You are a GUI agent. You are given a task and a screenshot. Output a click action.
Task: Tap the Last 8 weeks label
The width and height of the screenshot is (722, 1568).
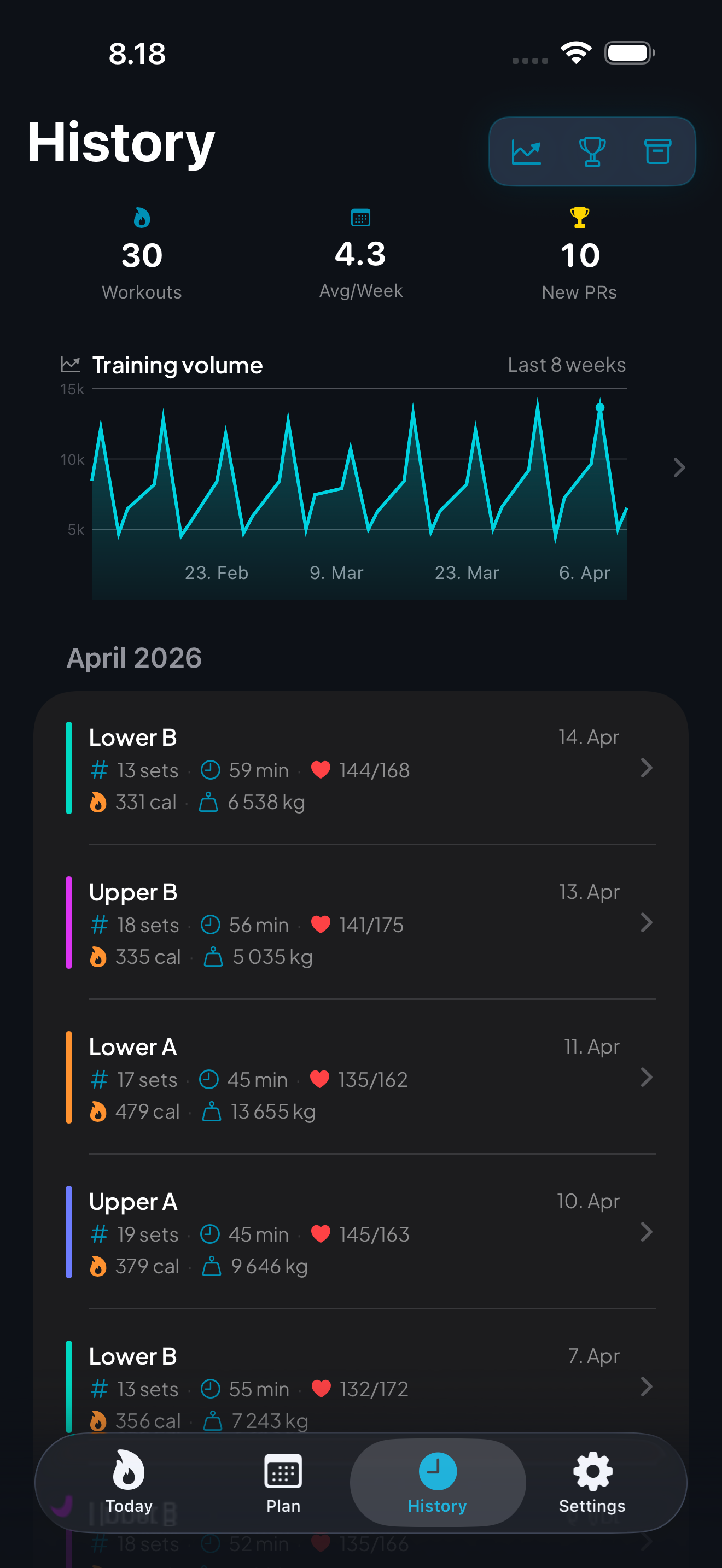pos(566,364)
